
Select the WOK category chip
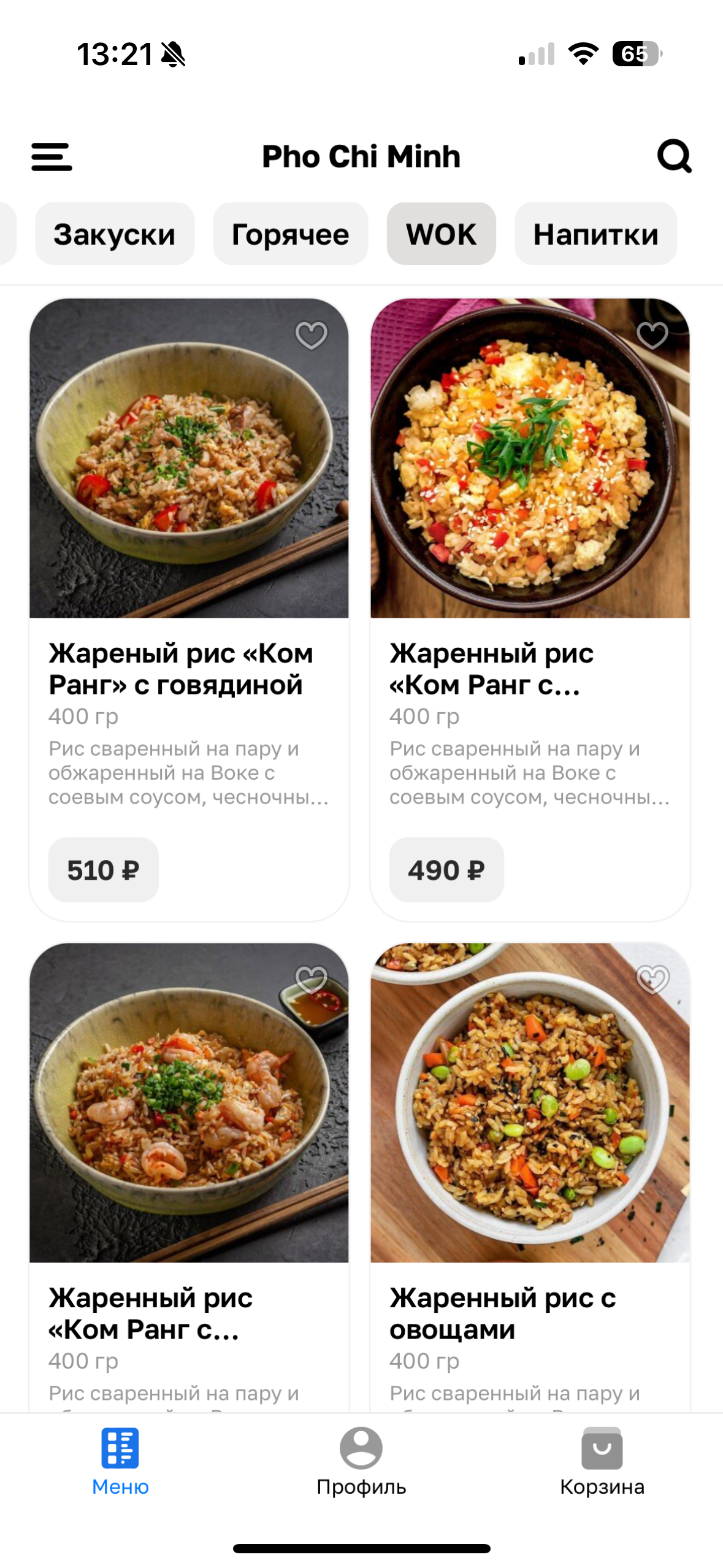click(441, 234)
